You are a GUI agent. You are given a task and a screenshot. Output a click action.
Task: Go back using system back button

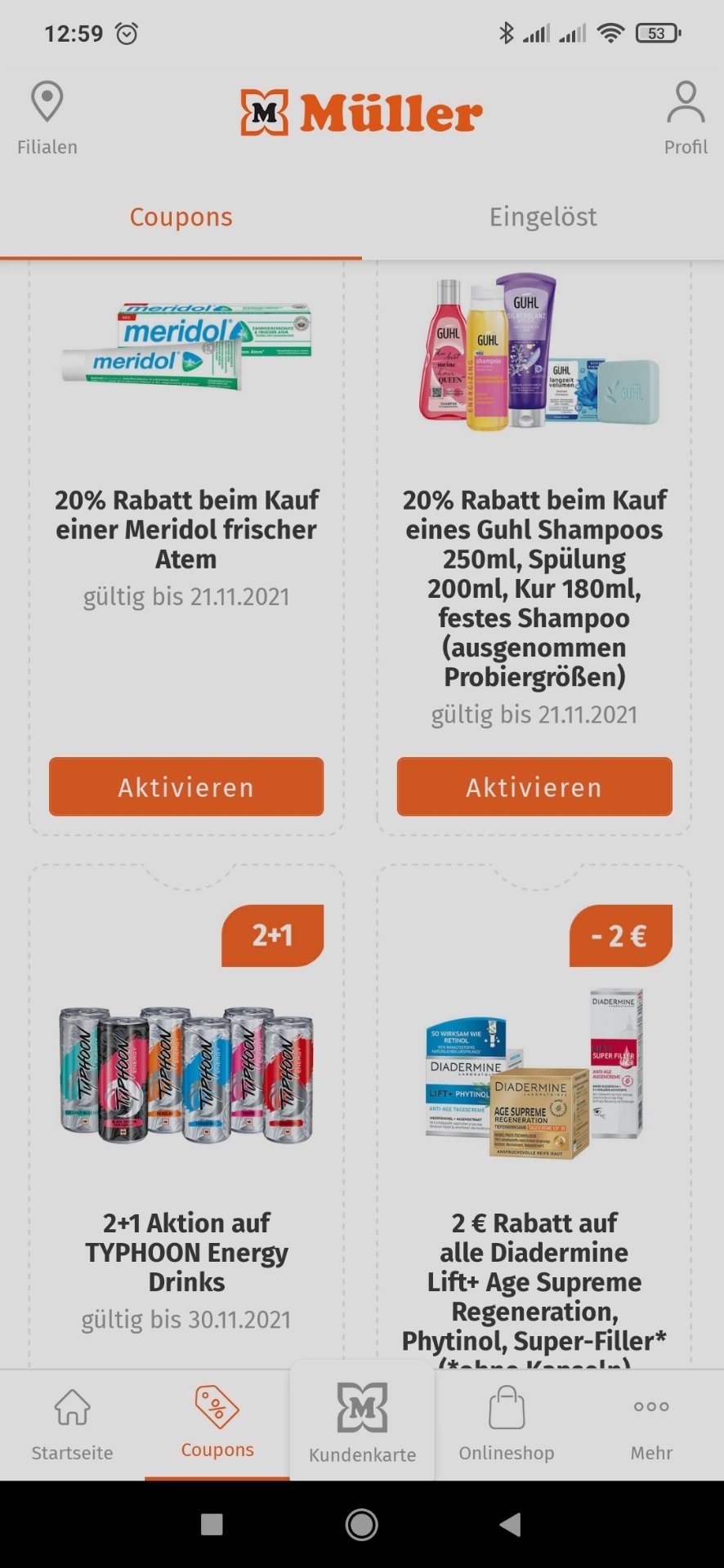pyautogui.click(x=510, y=1524)
